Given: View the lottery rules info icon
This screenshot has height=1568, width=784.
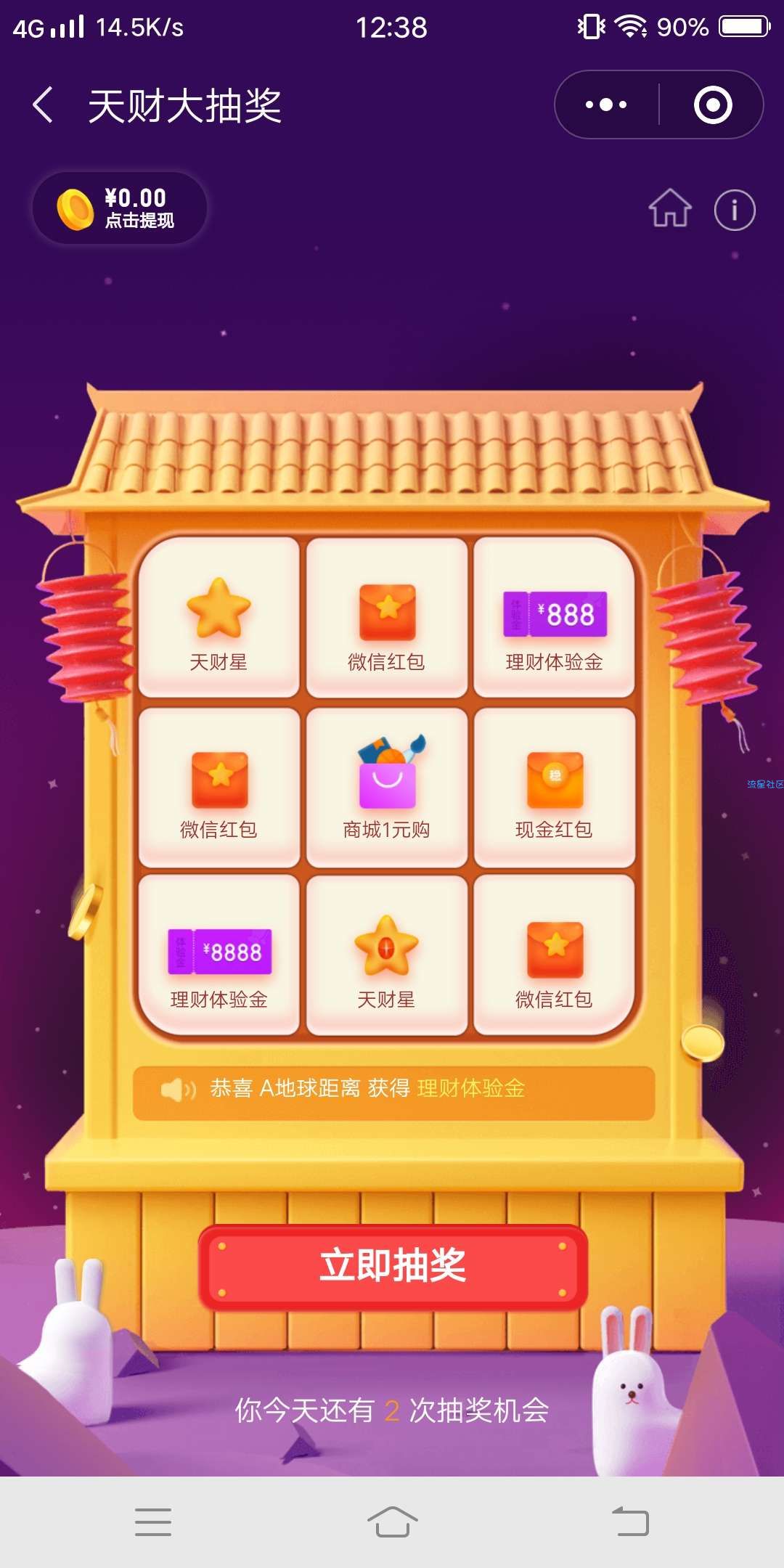Looking at the screenshot, I should click(734, 211).
